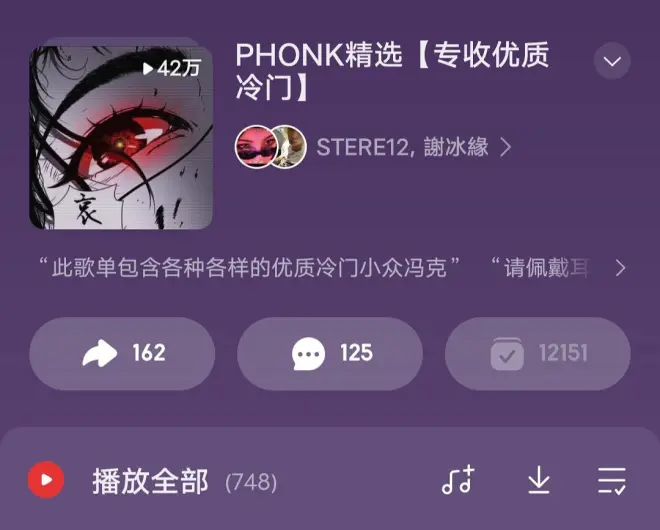Download the playlist songs
The width and height of the screenshot is (660, 530).
pos(538,481)
